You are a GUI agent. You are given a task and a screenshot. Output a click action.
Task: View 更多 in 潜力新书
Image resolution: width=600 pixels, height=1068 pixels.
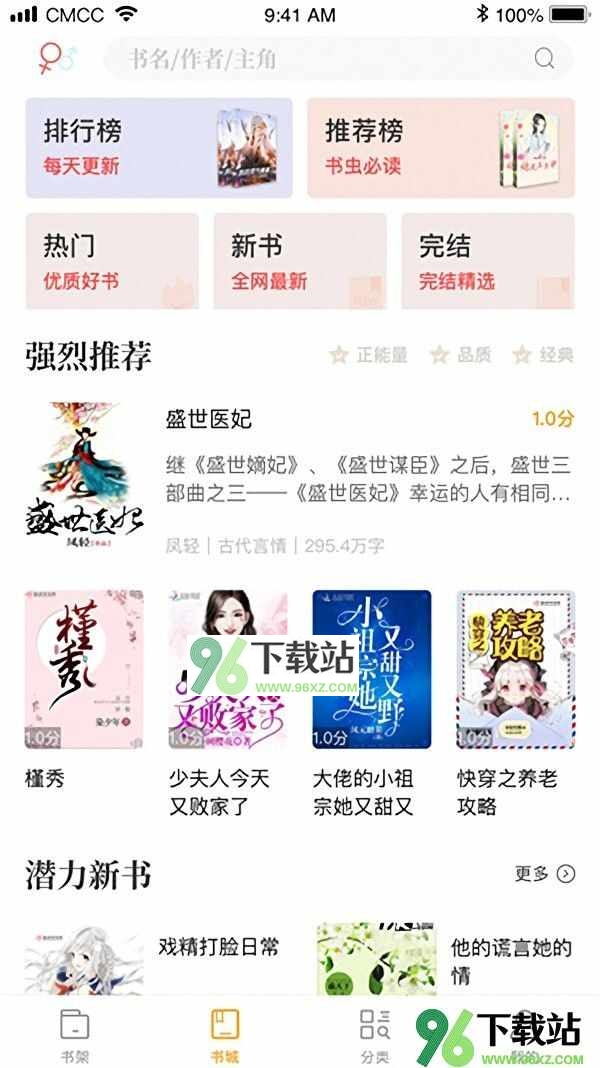[545, 874]
